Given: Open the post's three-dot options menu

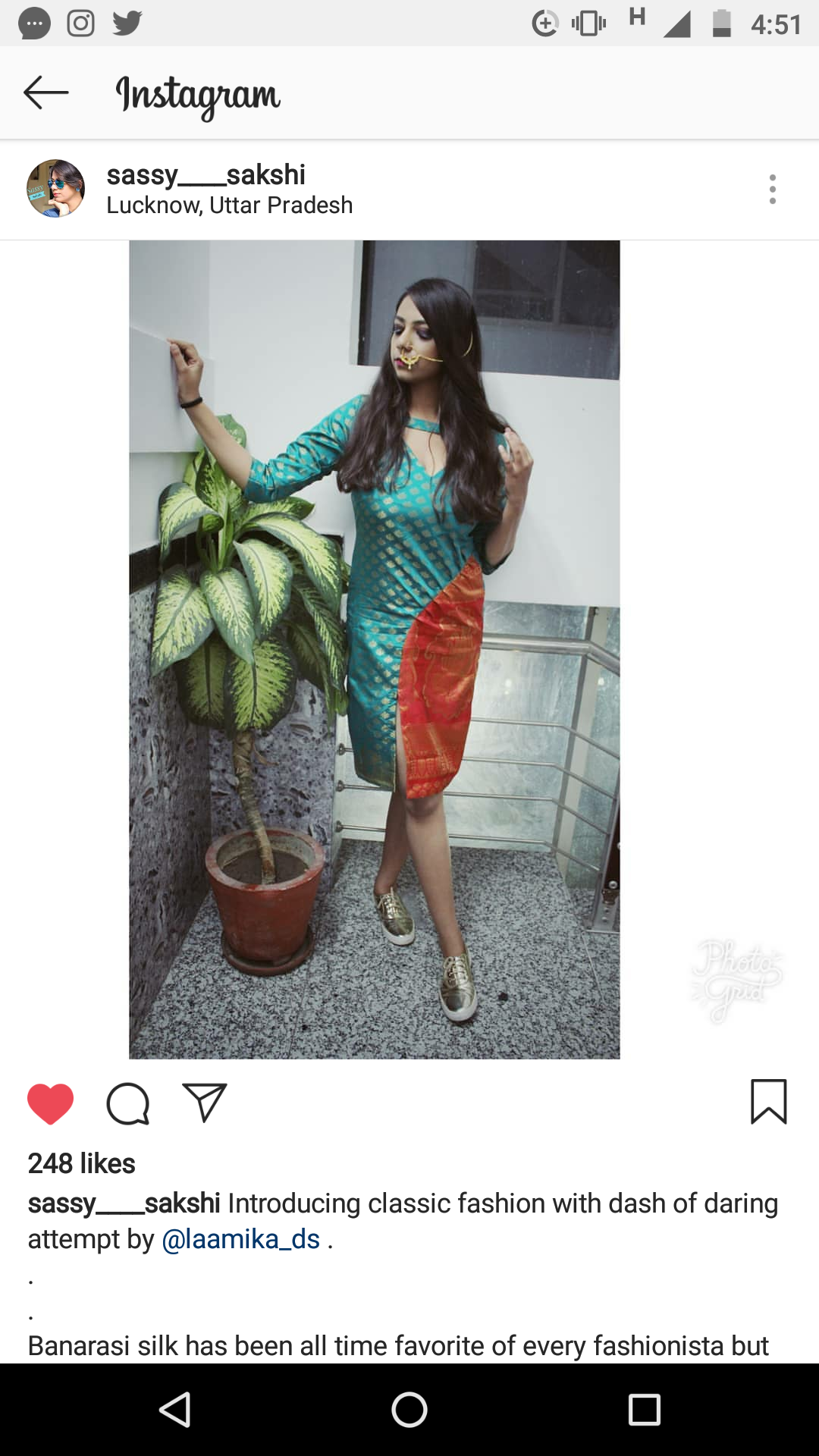Looking at the screenshot, I should tap(772, 189).
